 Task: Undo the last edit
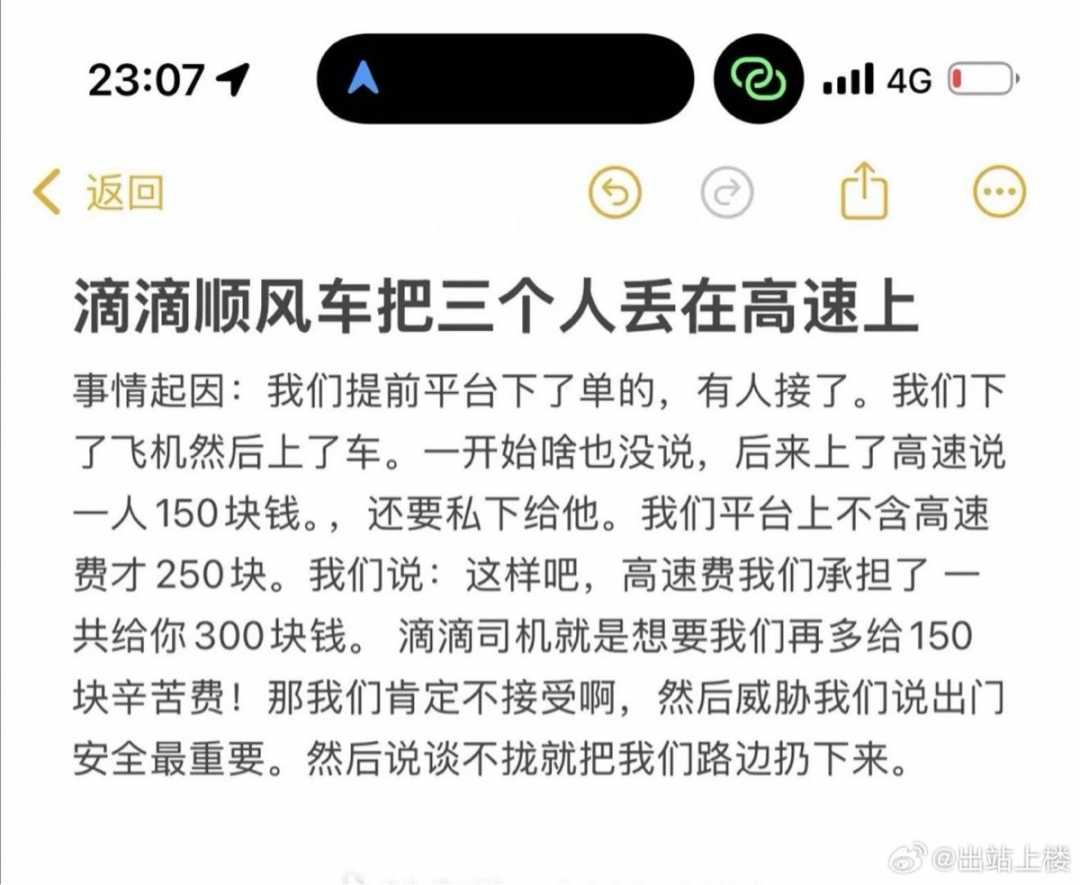(x=615, y=193)
